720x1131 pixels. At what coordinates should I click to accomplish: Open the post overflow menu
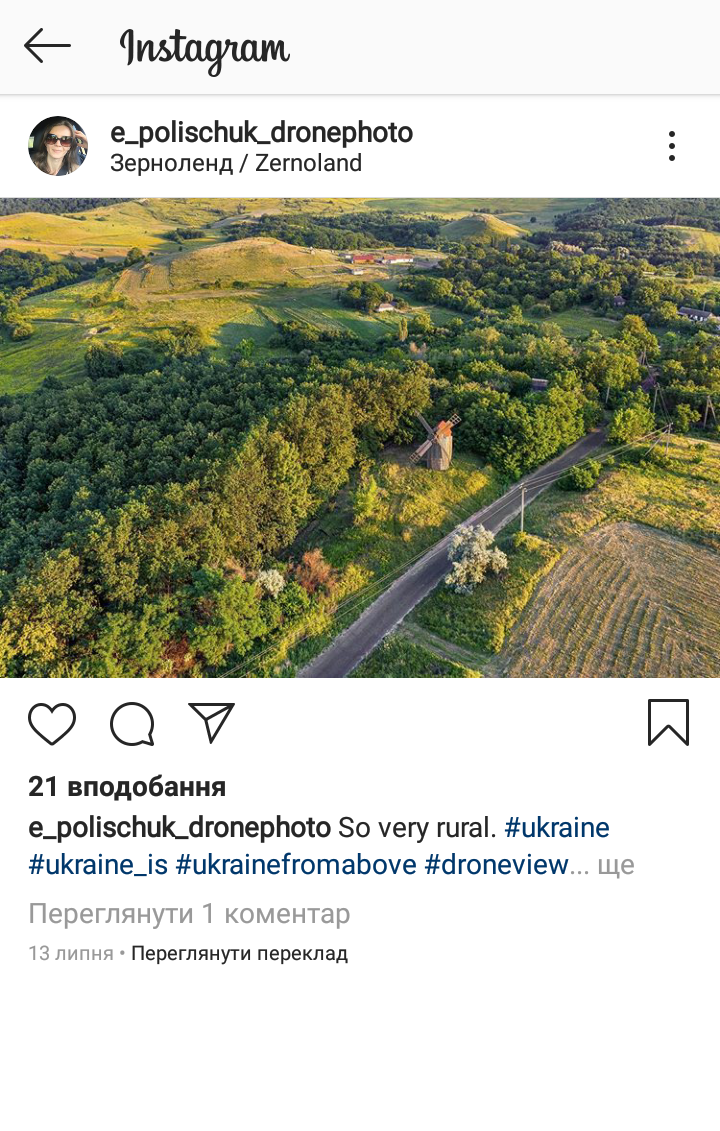(x=672, y=146)
